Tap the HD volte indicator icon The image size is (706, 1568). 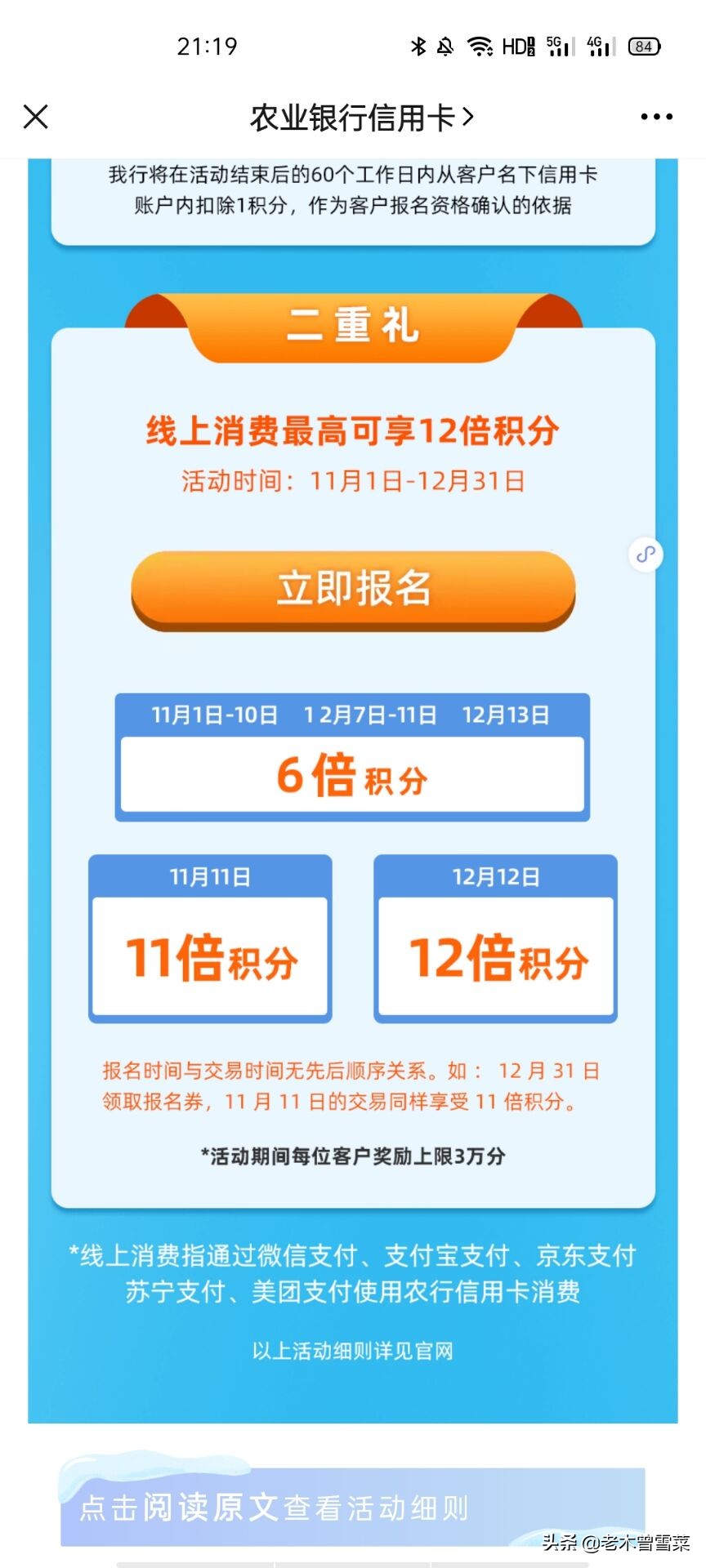[519, 47]
